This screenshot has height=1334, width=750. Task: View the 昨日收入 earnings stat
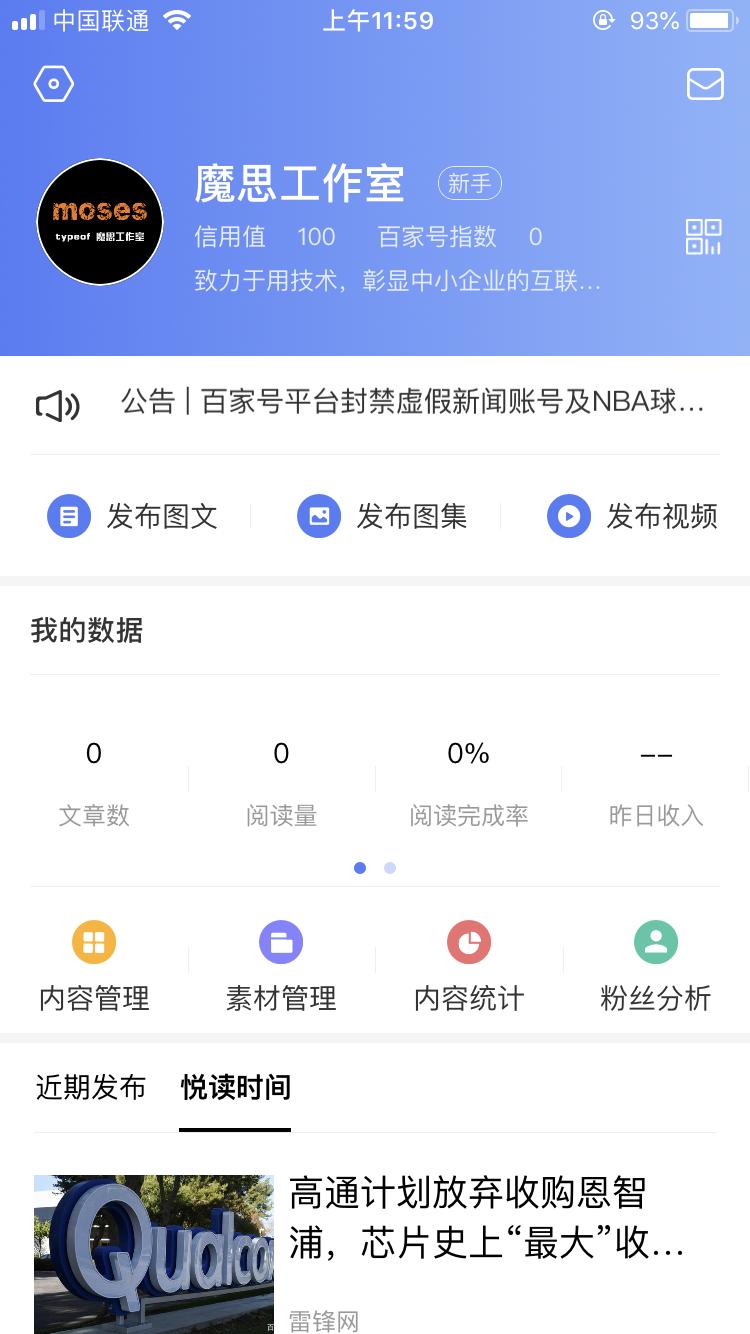point(656,780)
